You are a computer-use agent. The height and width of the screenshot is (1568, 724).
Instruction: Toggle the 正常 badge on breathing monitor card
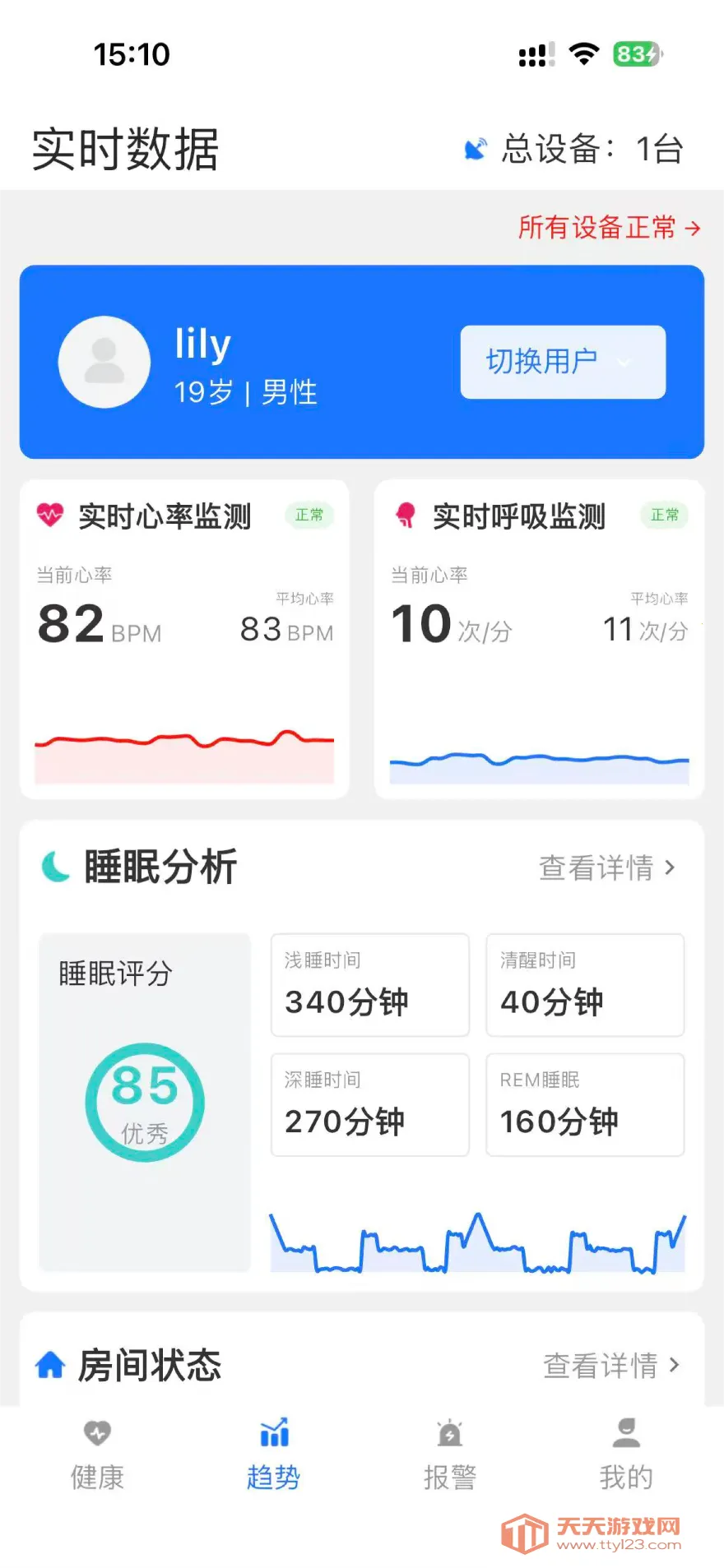click(x=665, y=515)
